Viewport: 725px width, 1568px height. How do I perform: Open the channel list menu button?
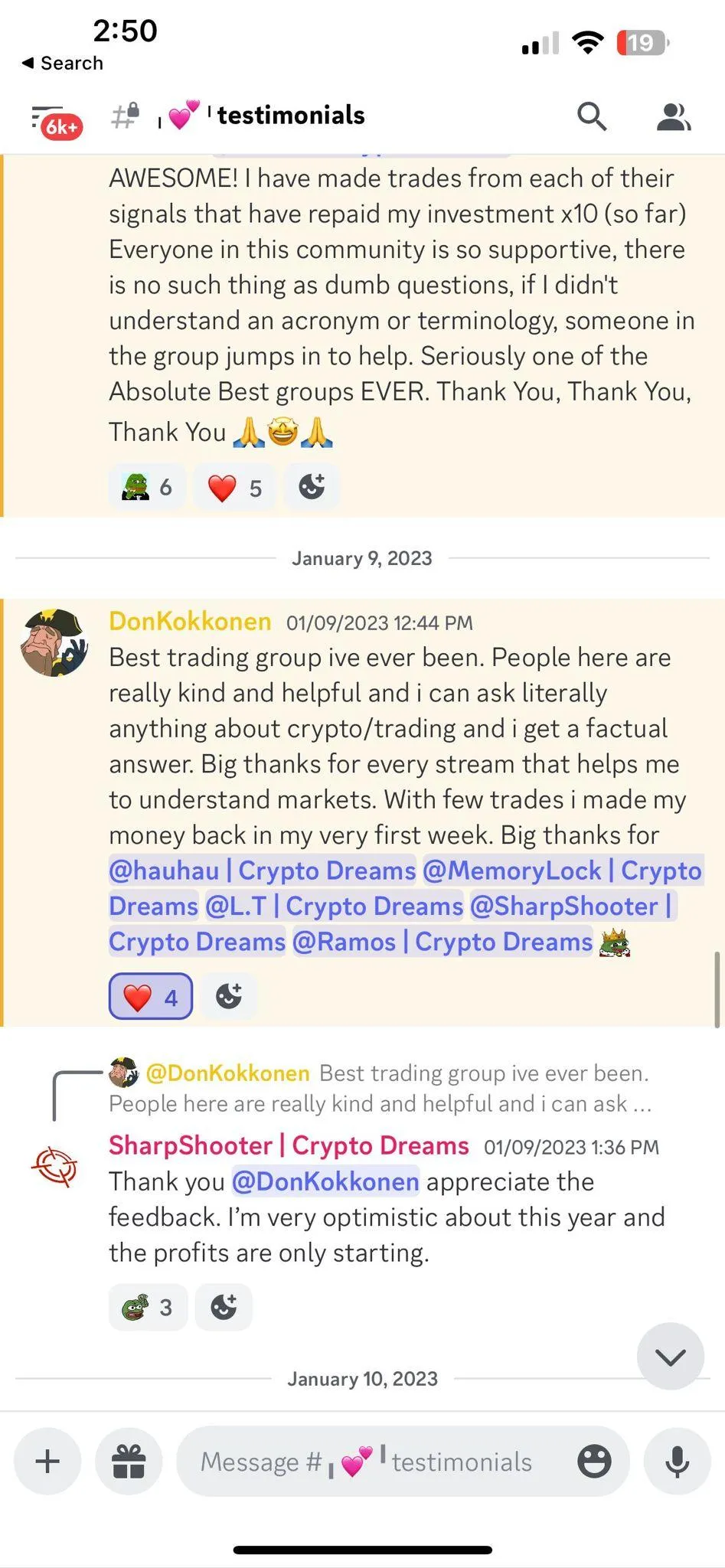(54, 119)
